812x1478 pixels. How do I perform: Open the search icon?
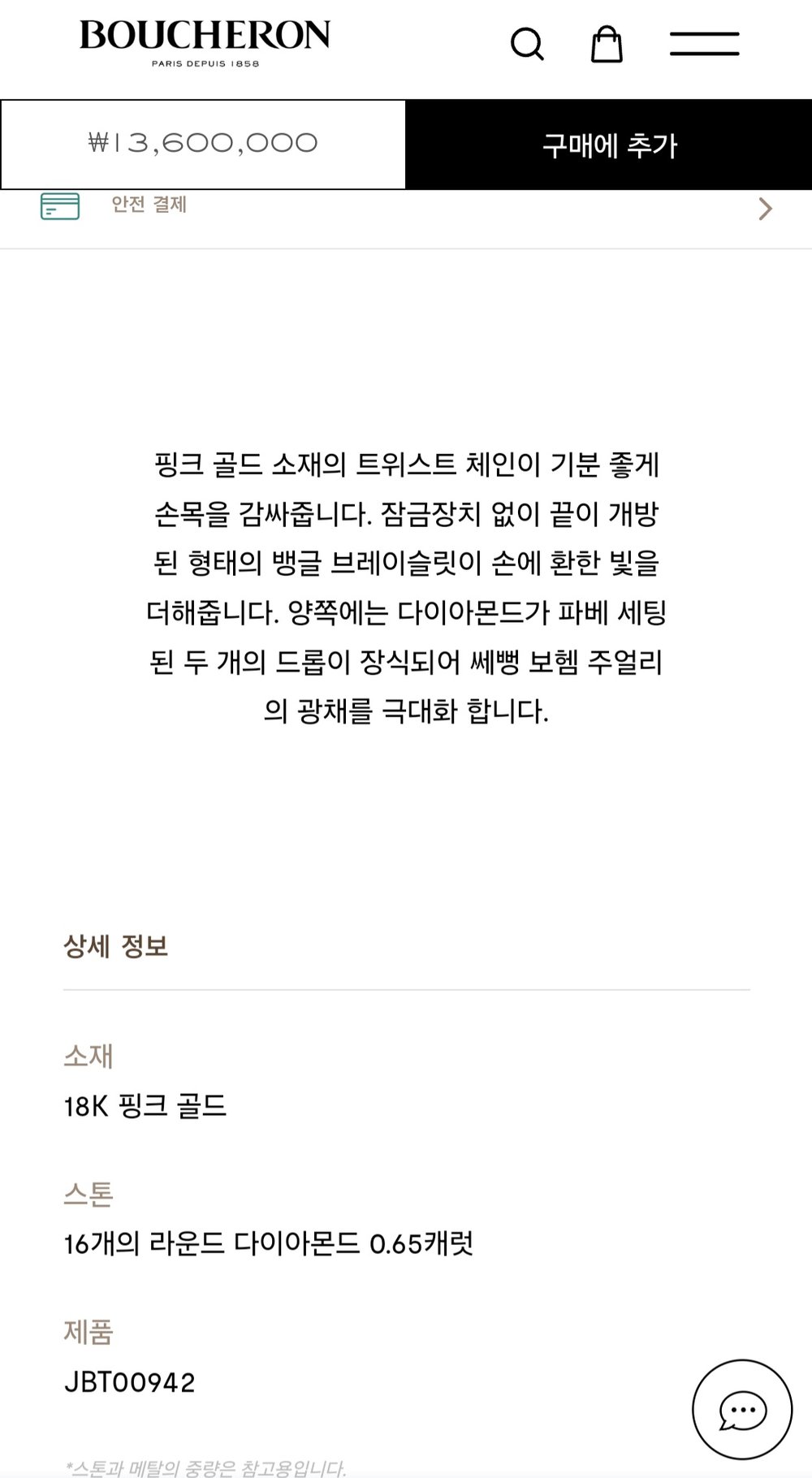pyautogui.click(x=526, y=44)
